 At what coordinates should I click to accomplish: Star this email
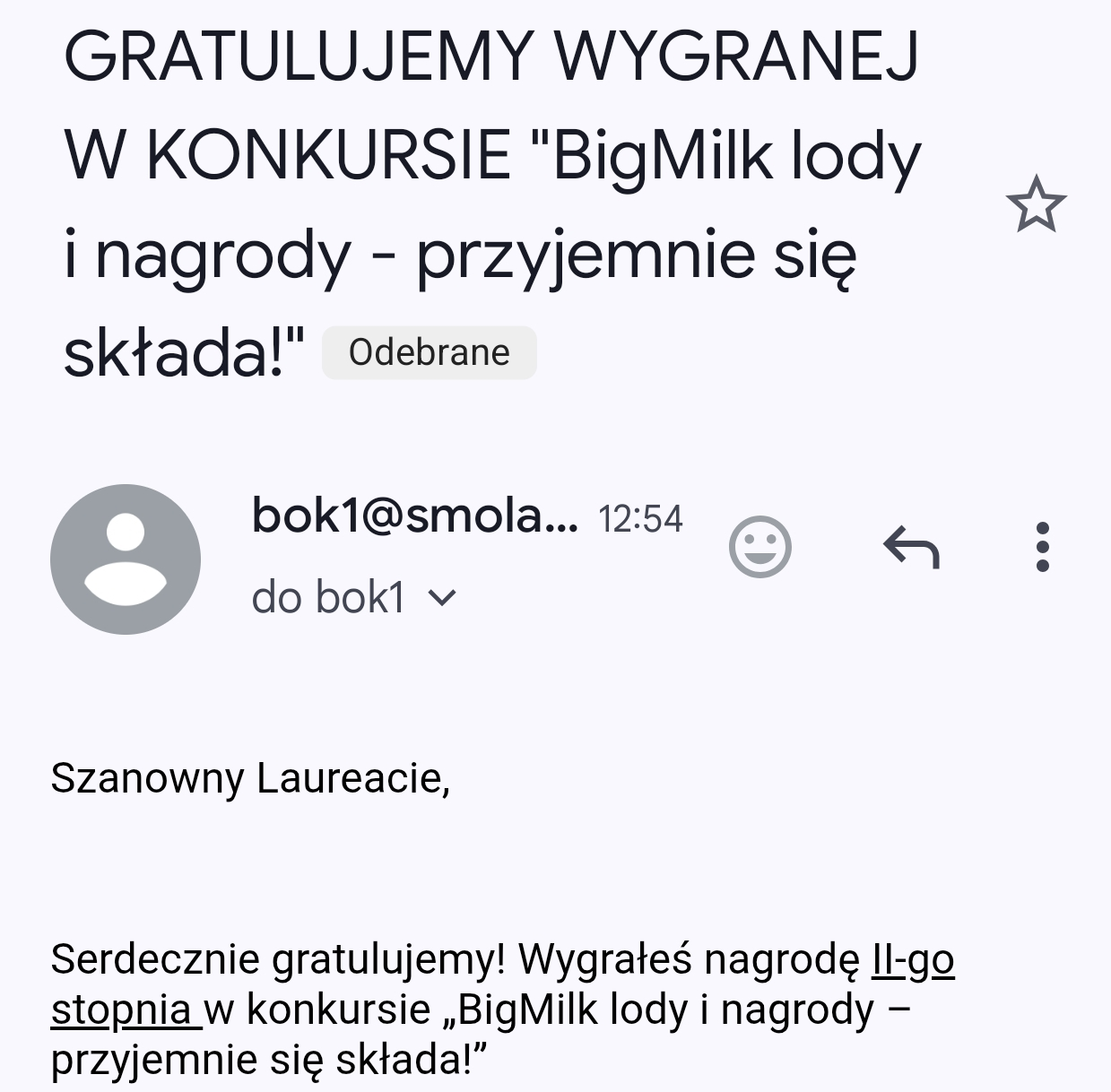click(1036, 204)
